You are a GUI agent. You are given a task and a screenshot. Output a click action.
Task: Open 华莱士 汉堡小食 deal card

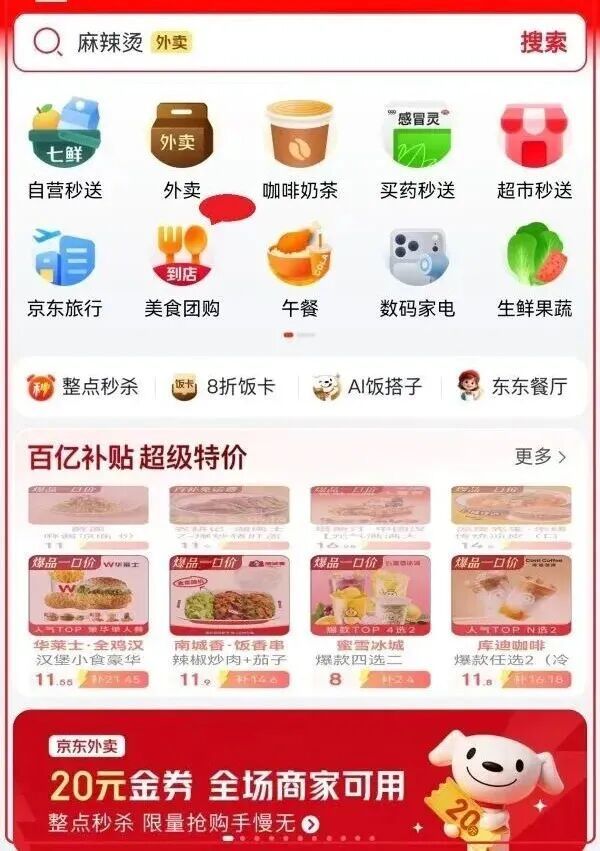88,622
